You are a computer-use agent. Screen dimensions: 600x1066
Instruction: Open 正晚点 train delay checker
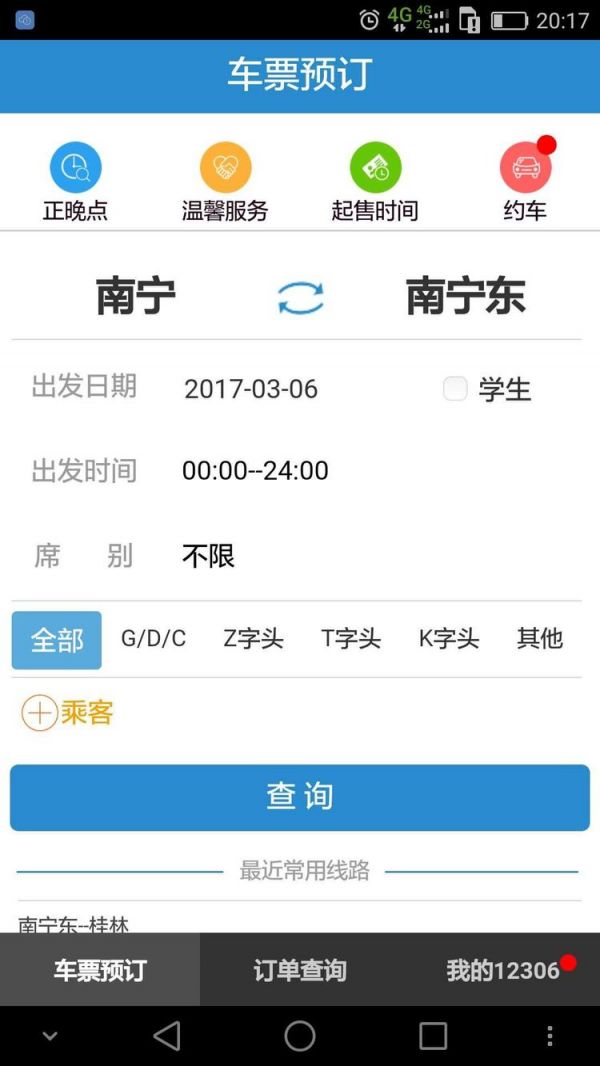tap(75, 180)
